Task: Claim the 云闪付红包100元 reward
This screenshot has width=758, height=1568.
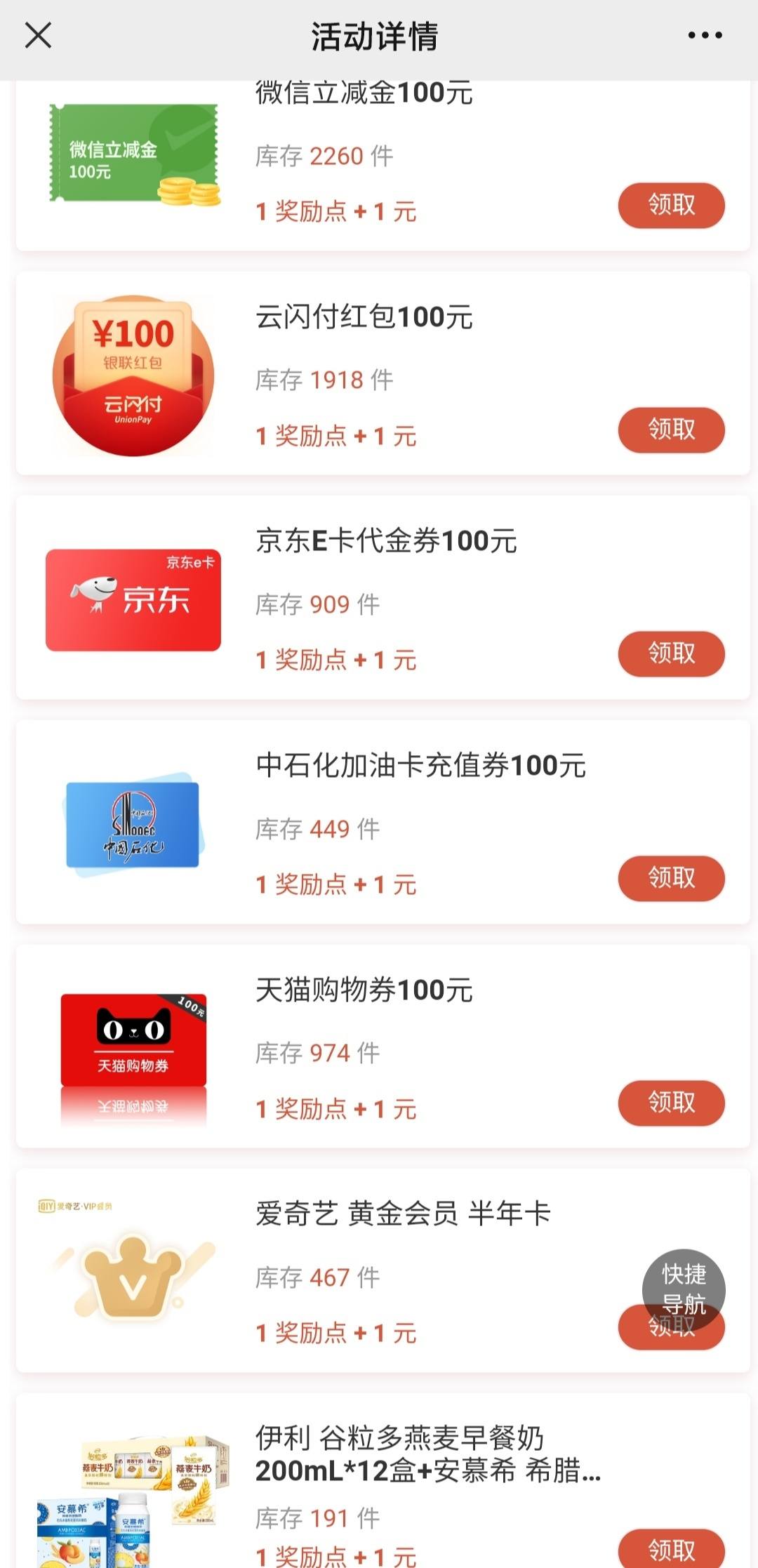Action: click(671, 430)
